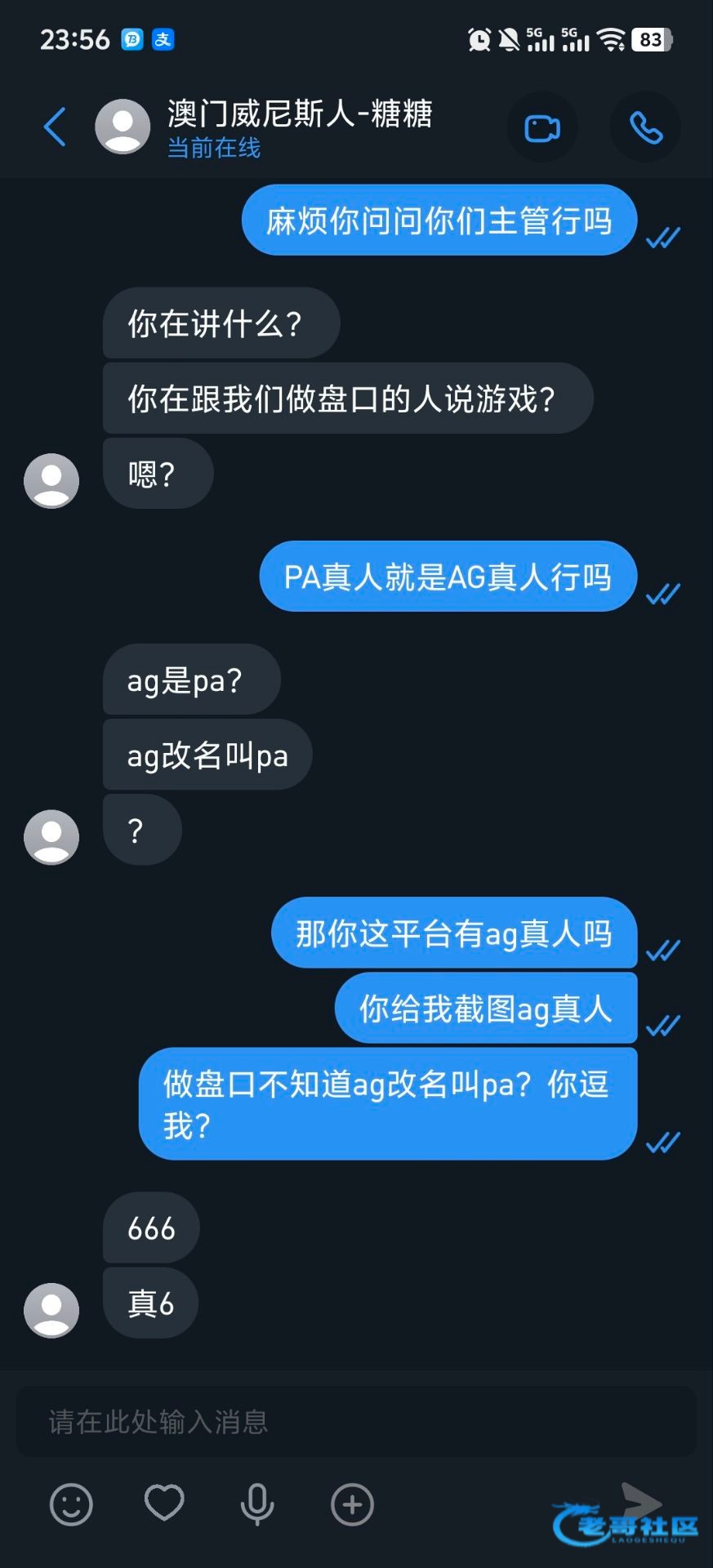
Task: Start a voice call with 糖糖
Action: coord(645,128)
